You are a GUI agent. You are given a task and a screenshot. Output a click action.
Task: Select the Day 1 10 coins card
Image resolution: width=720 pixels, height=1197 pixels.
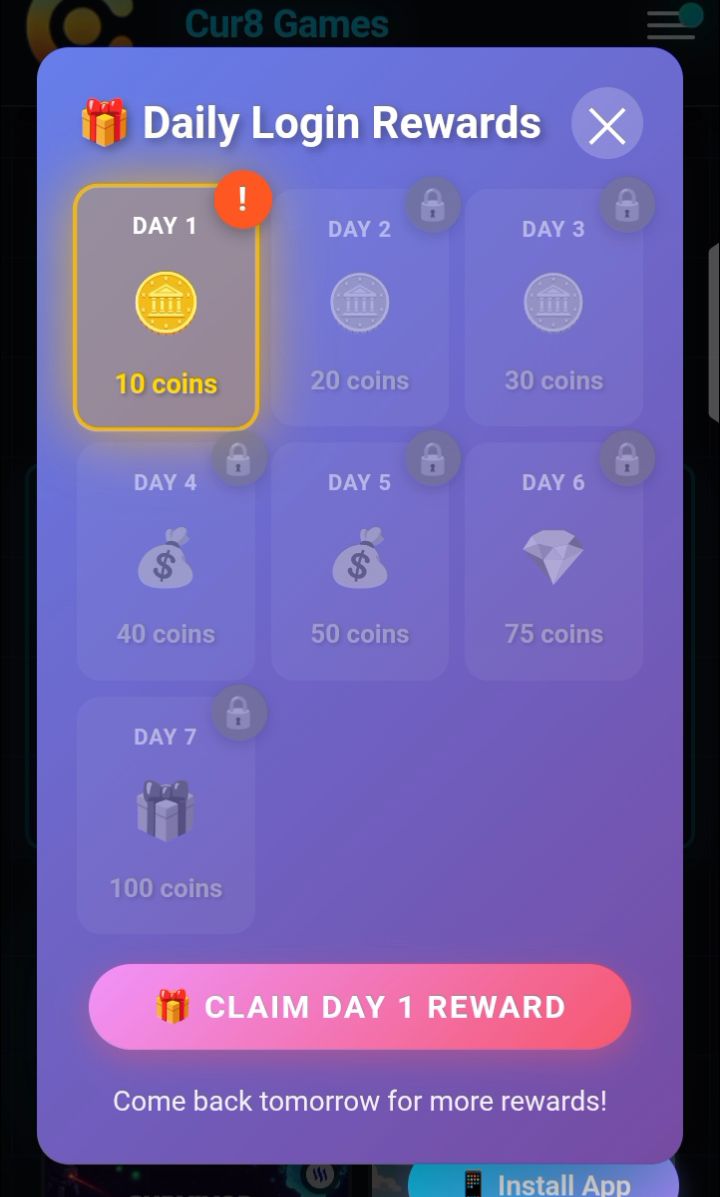(166, 308)
